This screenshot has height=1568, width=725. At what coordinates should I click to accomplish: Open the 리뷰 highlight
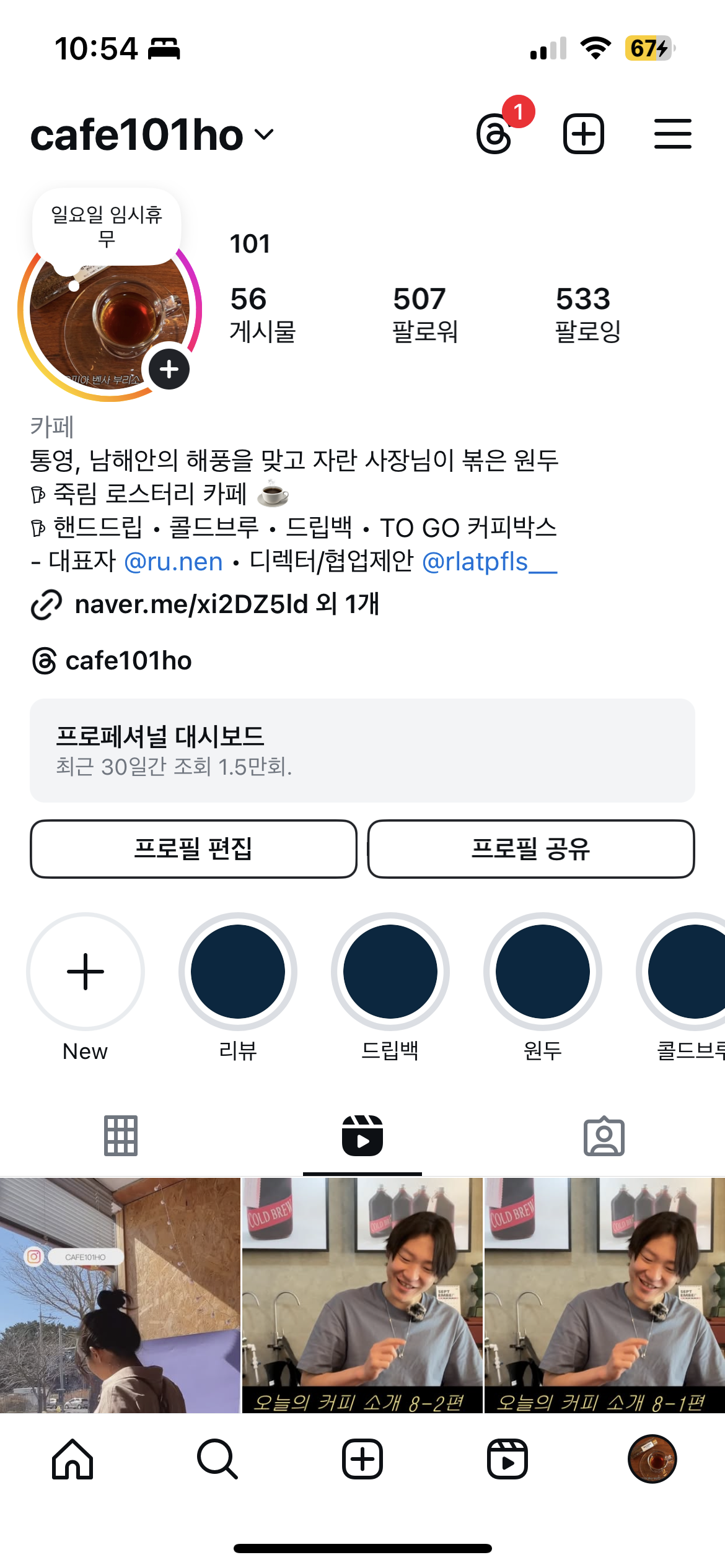tap(238, 972)
